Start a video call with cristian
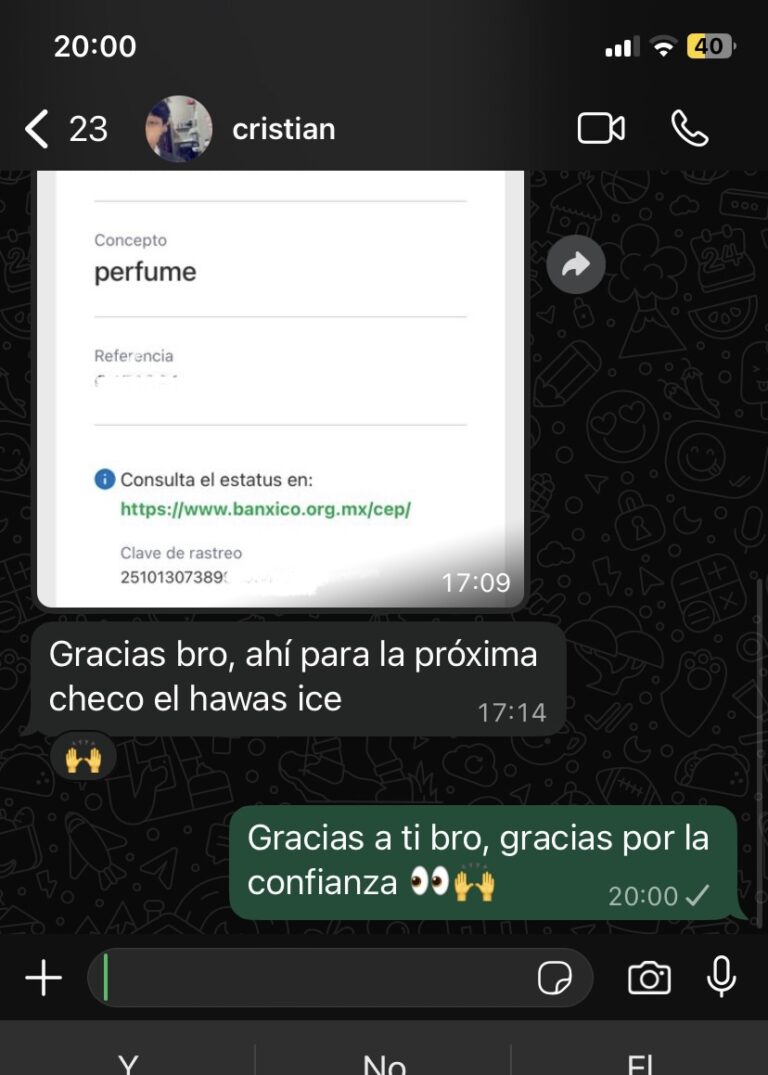This screenshot has height=1075, width=768. [x=601, y=128]
